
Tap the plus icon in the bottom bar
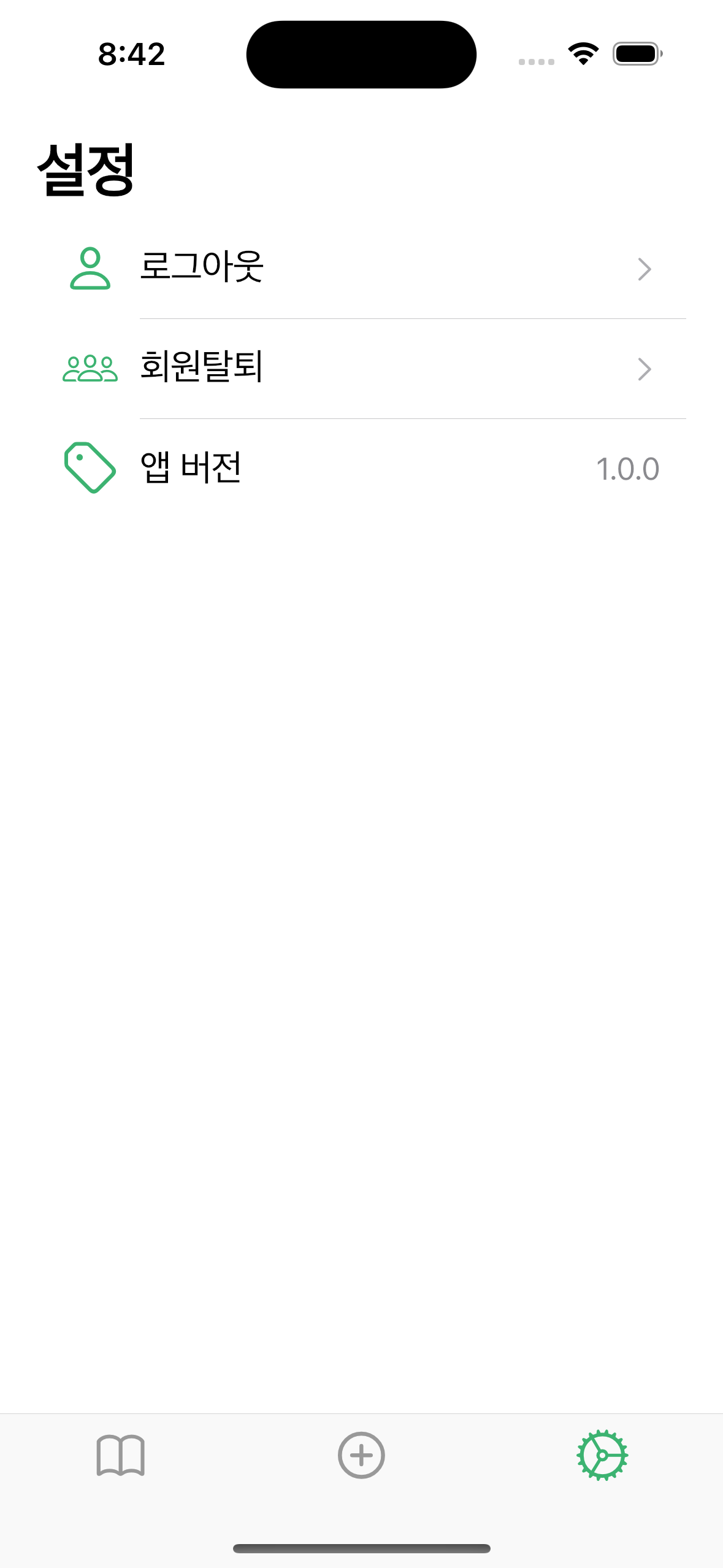pyautogui.click(x=361, y=1454)
